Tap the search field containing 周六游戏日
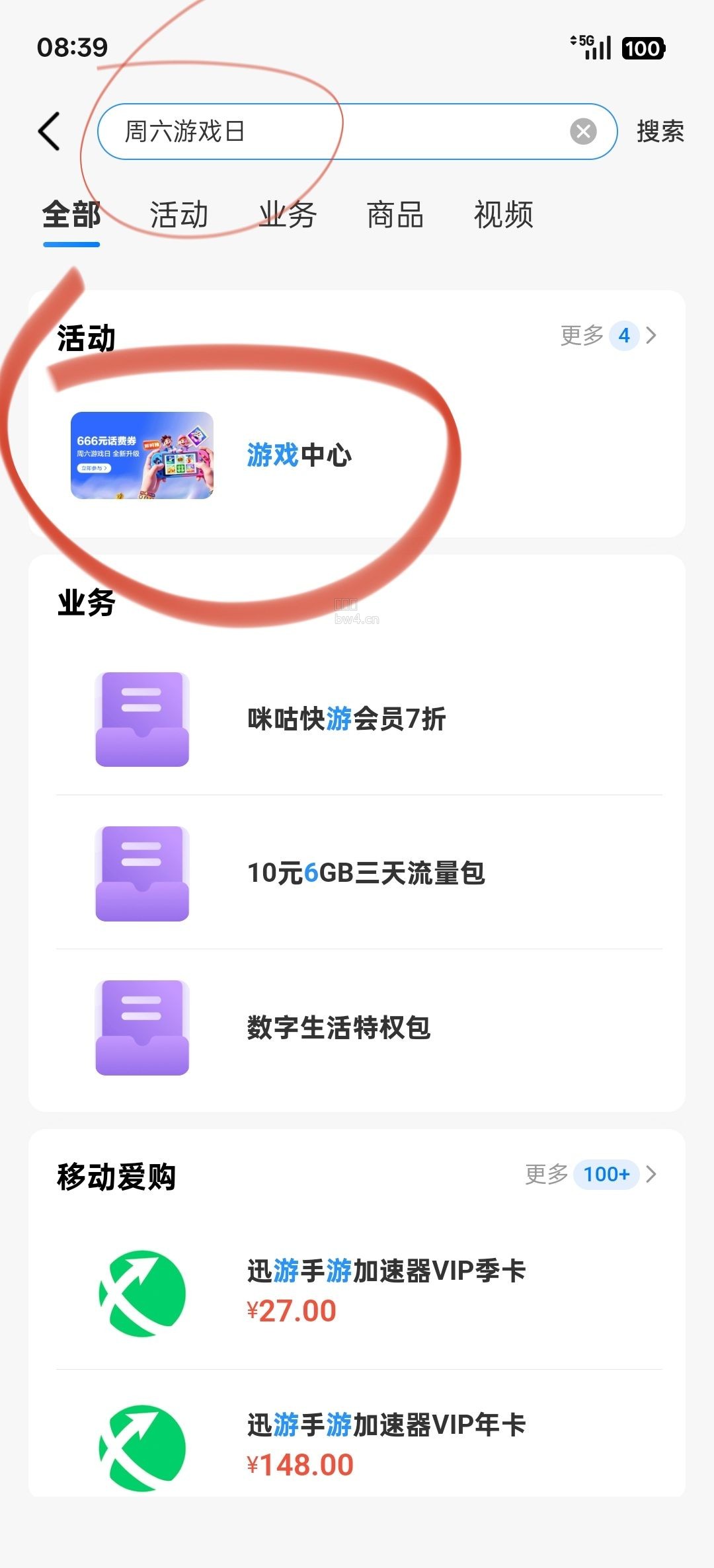 357,131
